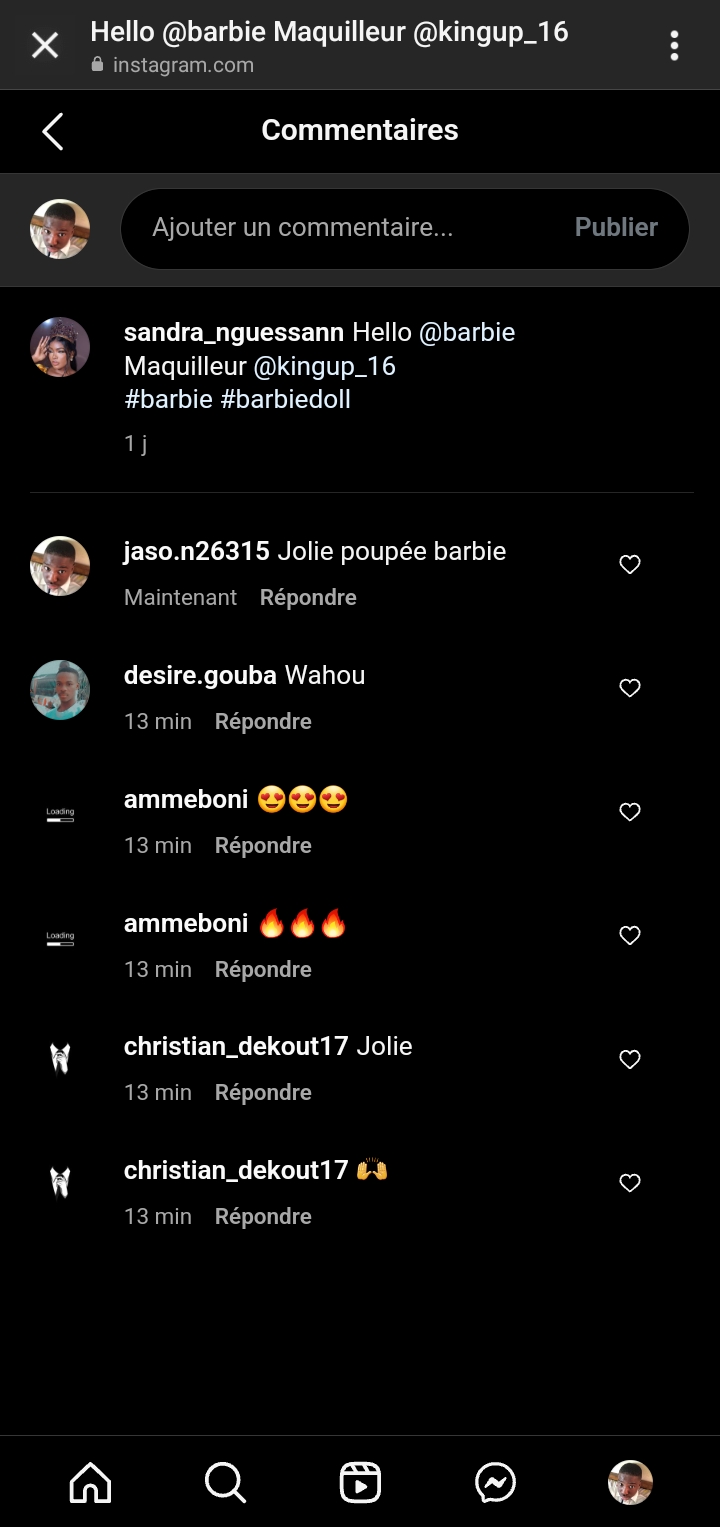720x1527 pixels.
Task: Open the #barbiedoll hashtag
Action: tap(286, 400)
